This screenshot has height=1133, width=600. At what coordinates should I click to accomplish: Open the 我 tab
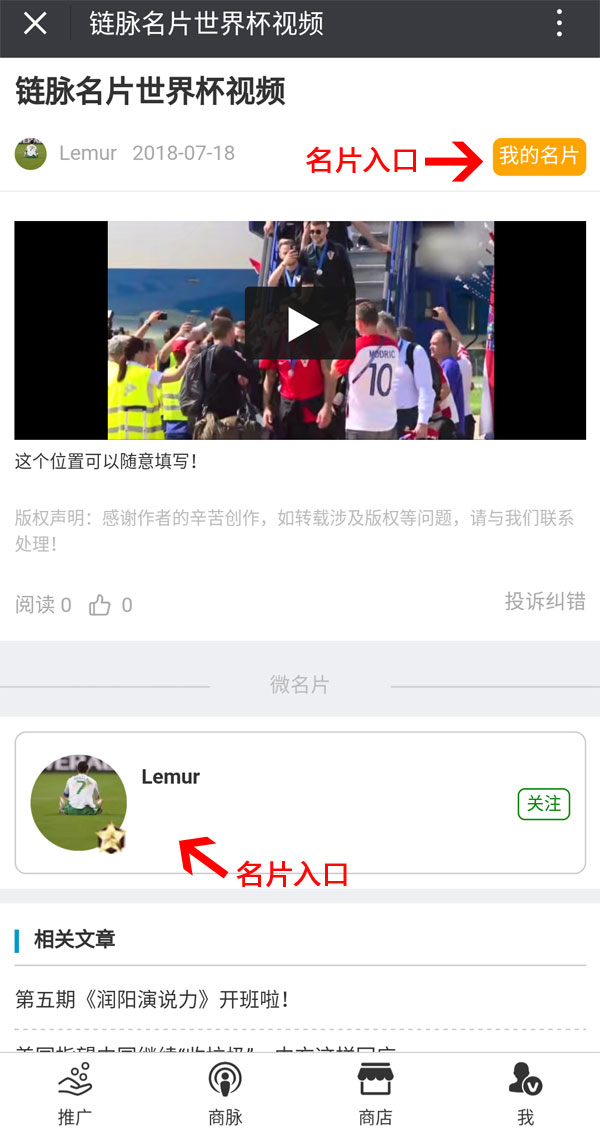[525, 1093]
